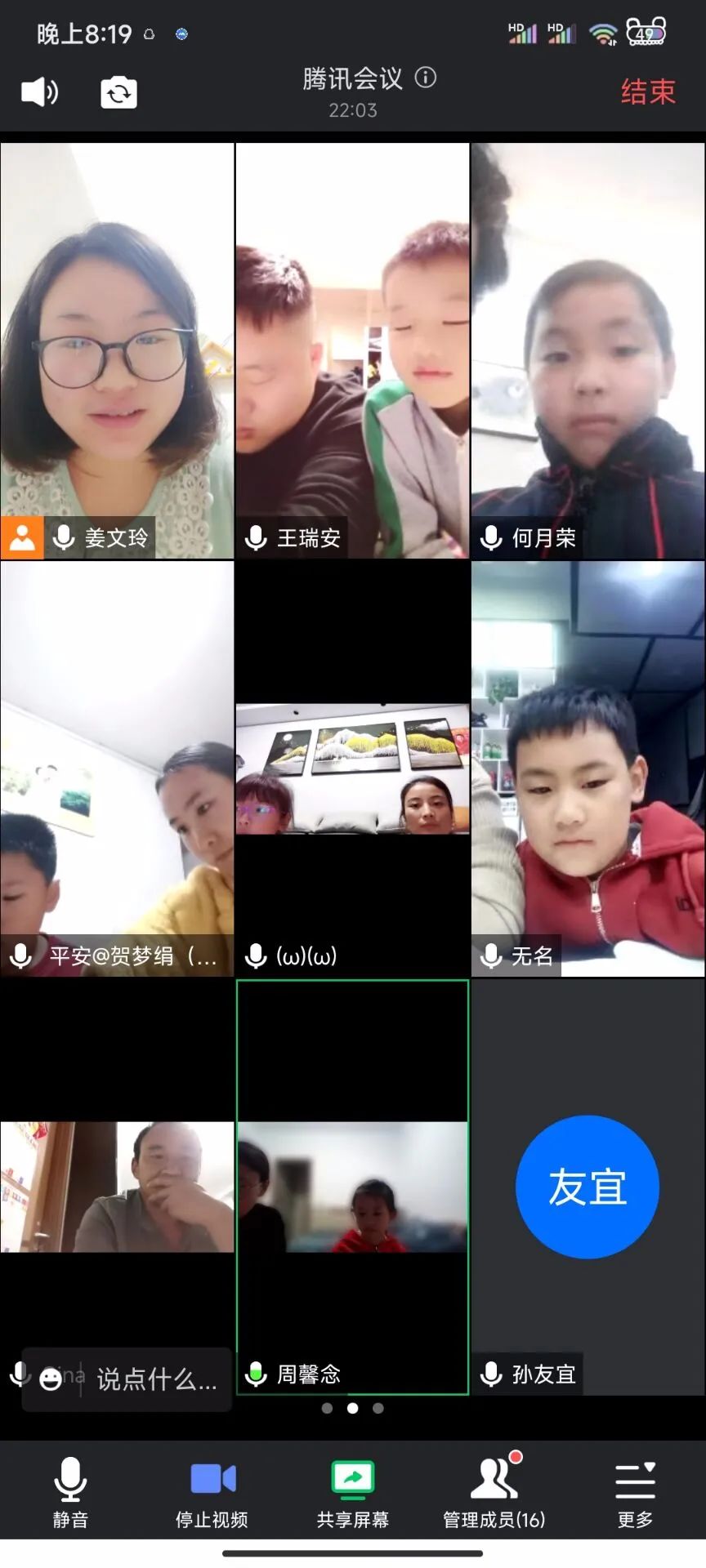The height and width of the screenshot is (1568, 706).
Task: Tap the page indicator dots
Action: tap(352, 1408)
